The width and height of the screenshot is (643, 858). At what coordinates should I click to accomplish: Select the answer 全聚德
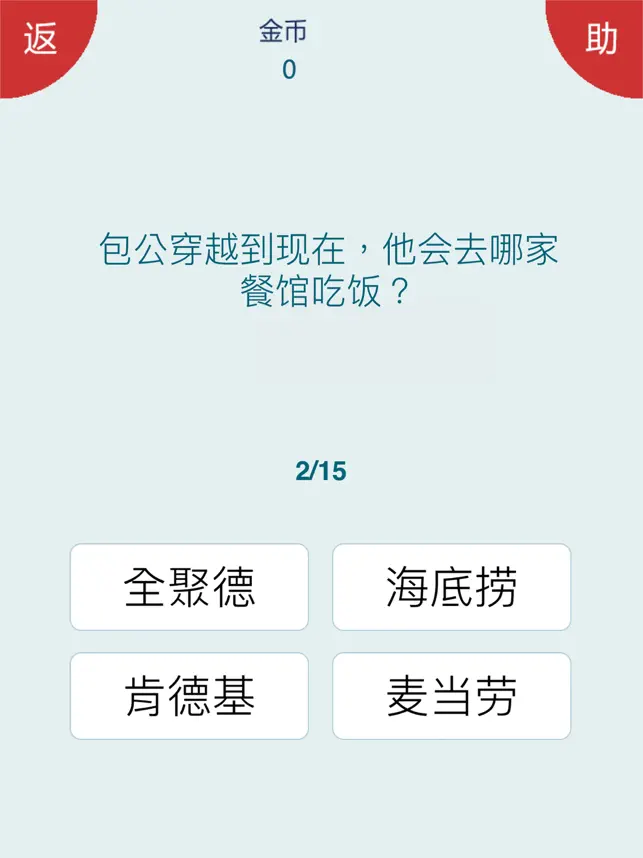pos(189,587)
